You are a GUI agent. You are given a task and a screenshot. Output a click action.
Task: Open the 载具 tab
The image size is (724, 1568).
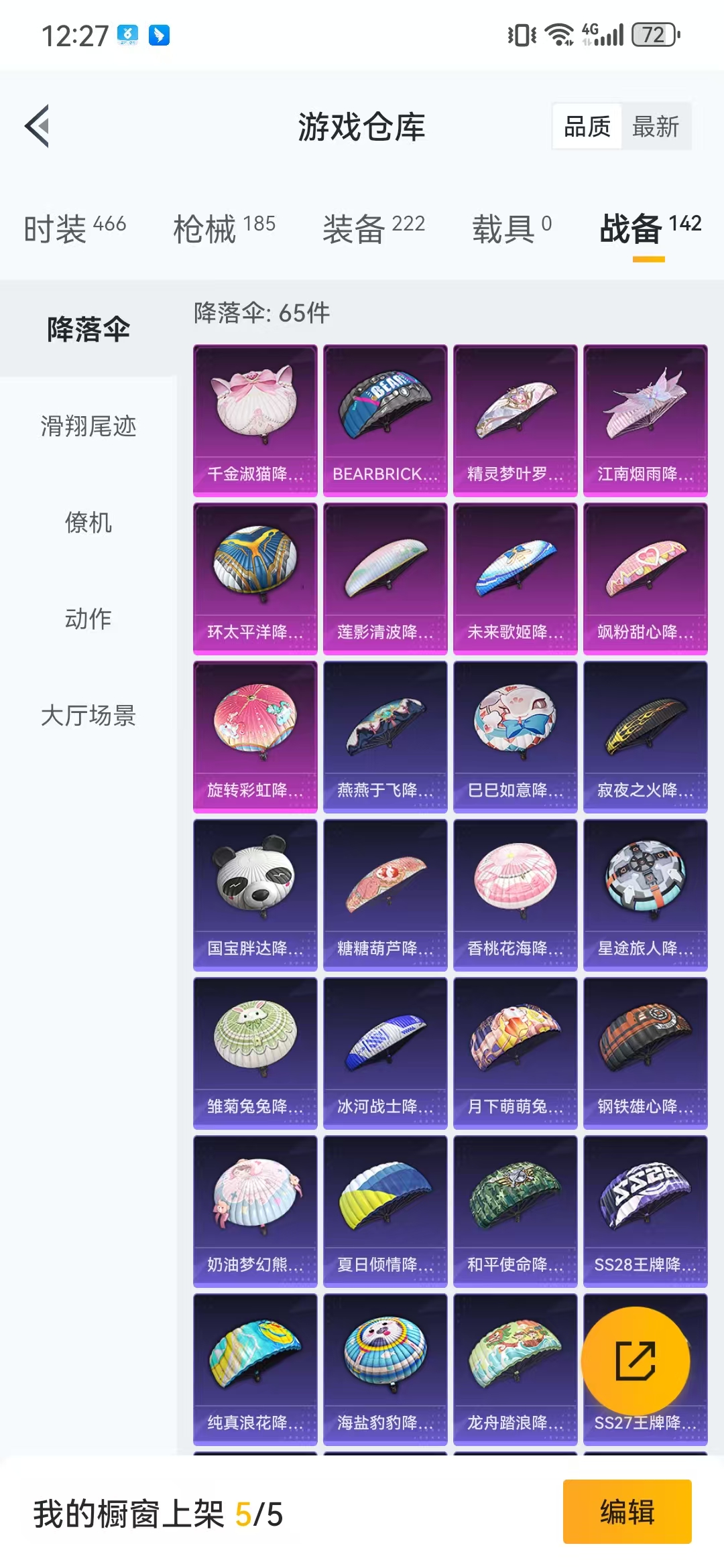pos(512,228)
